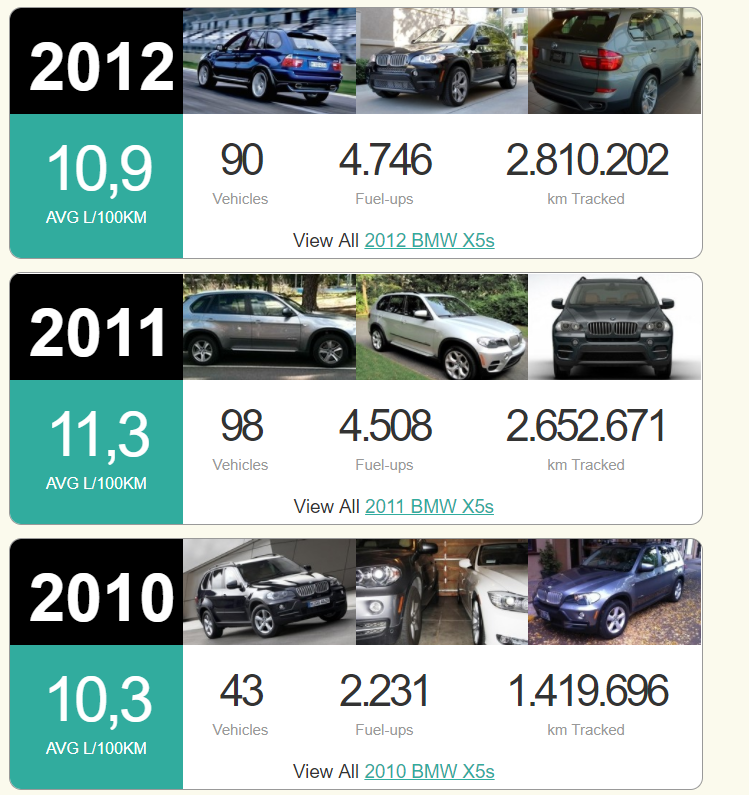View all 2011 BMW X5s
Image resolution: width=749 pixels, height=795 pixels.
(x=429, y=507)
